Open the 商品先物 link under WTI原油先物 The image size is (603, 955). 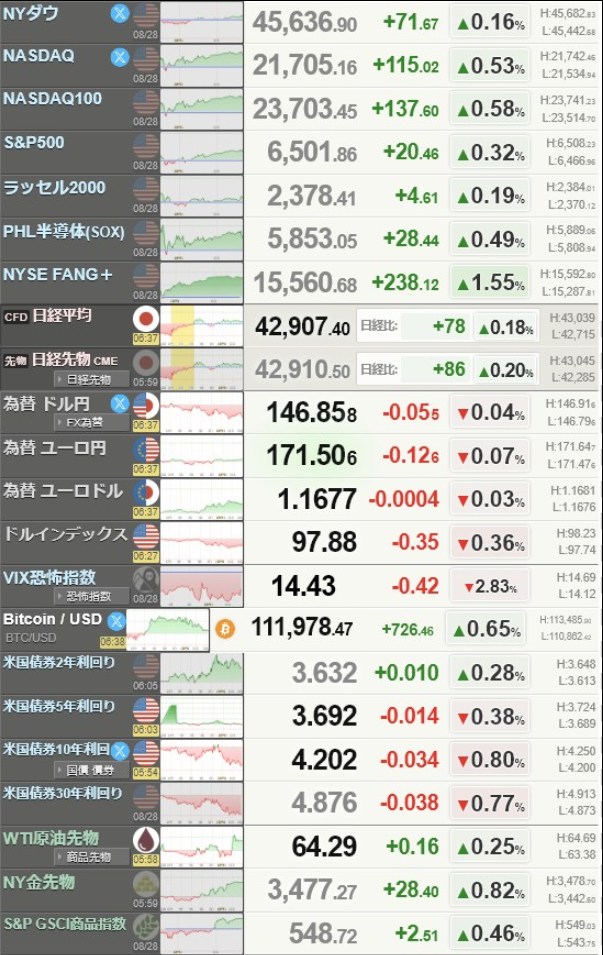click(x=91, y=856)
